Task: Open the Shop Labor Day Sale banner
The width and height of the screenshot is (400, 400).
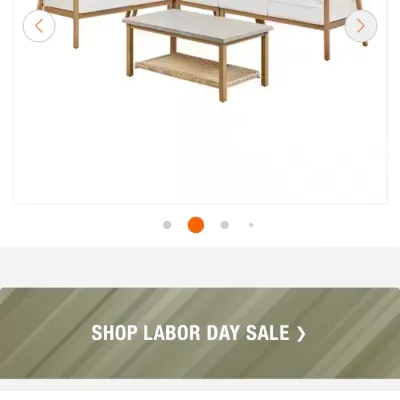Action: point(200,333)
